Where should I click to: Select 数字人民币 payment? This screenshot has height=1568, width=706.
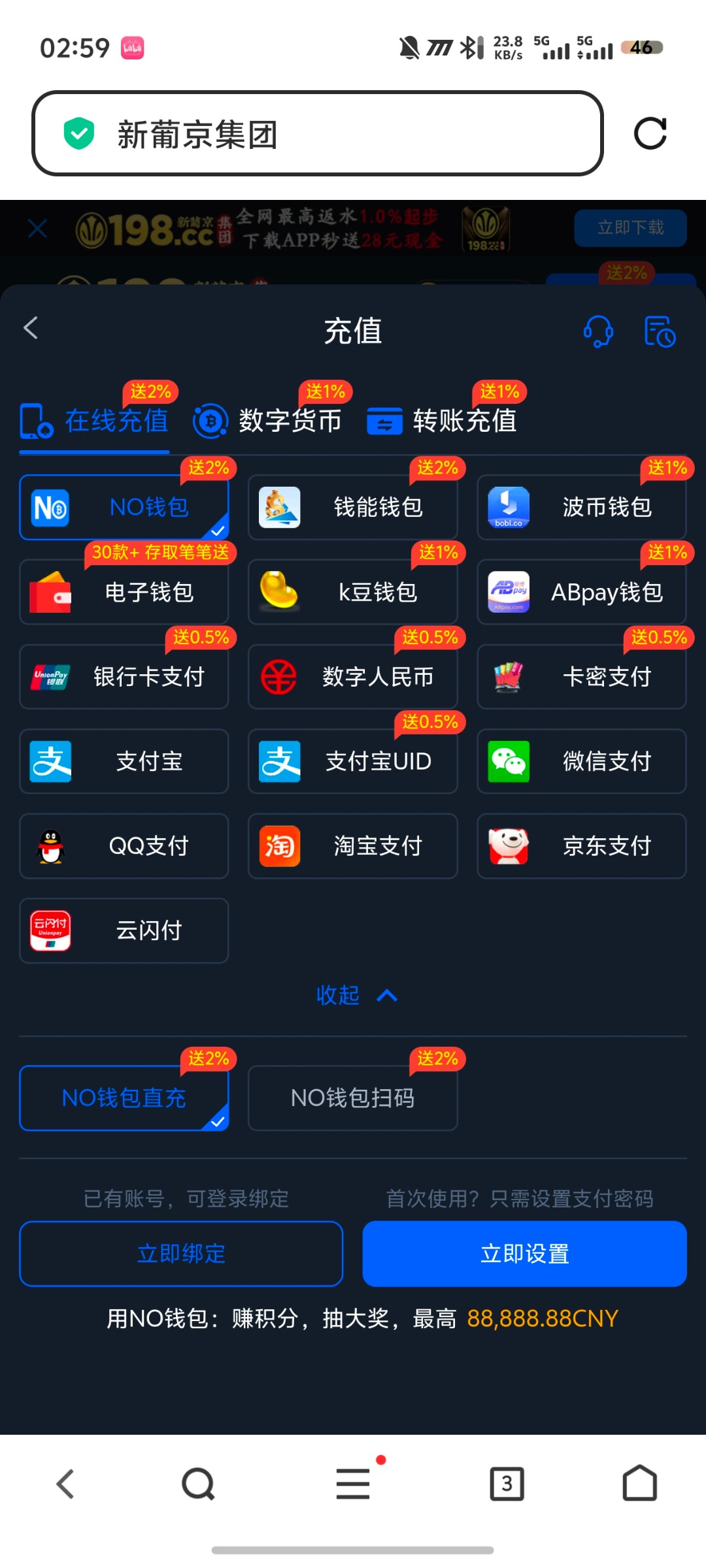tap(352, 677)
